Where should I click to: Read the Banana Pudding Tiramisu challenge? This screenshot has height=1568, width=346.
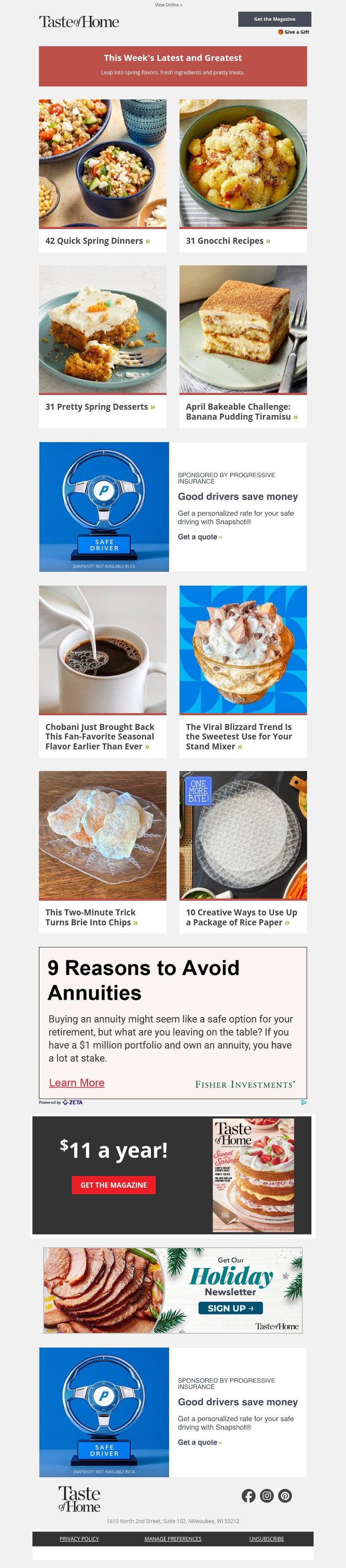click(x=241, y=411)
